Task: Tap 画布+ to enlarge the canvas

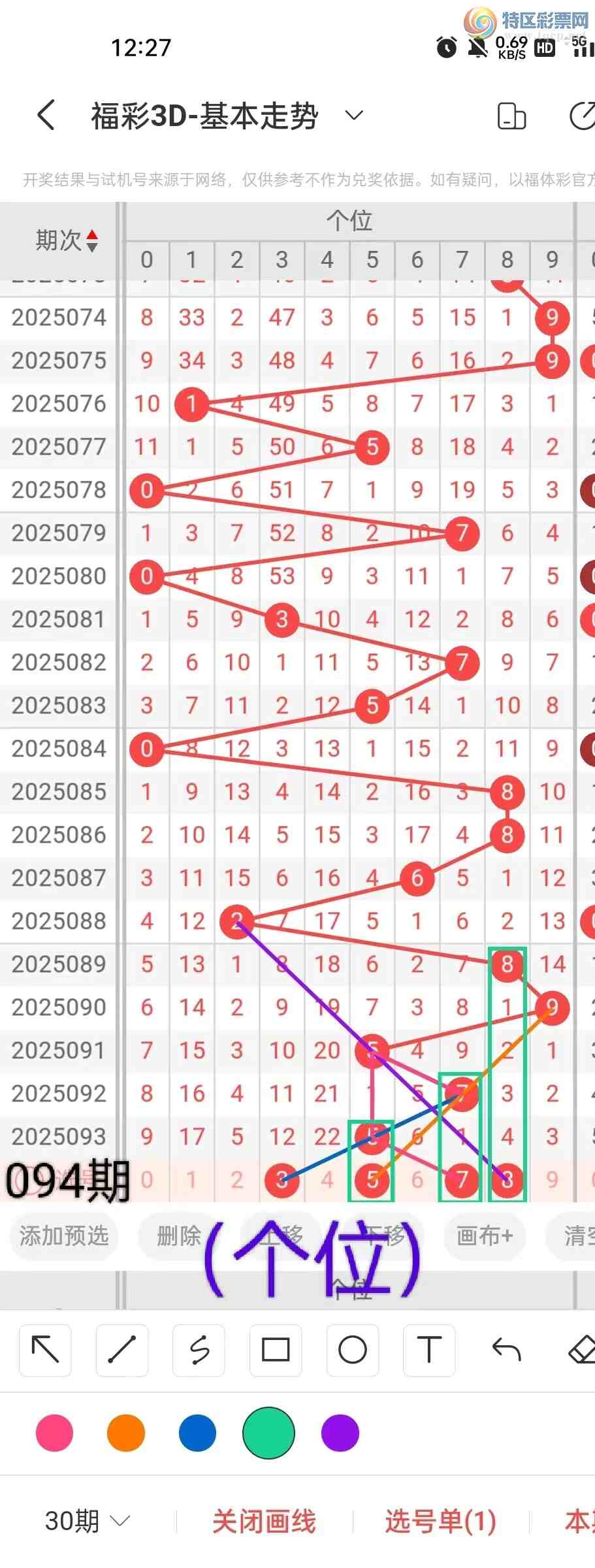Action: tap(484, 1235)
